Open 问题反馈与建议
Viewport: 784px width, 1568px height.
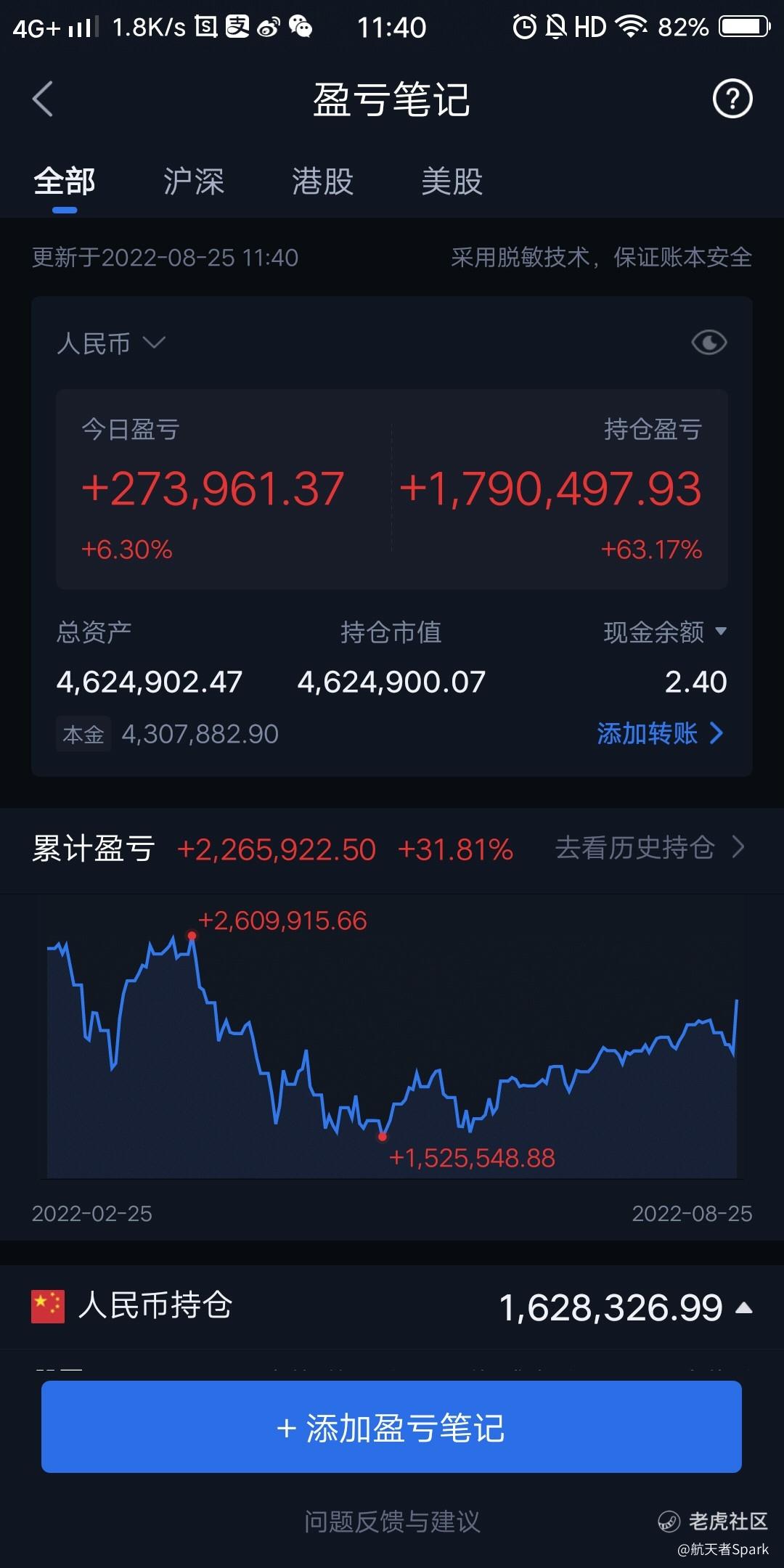click(392, 1522)
